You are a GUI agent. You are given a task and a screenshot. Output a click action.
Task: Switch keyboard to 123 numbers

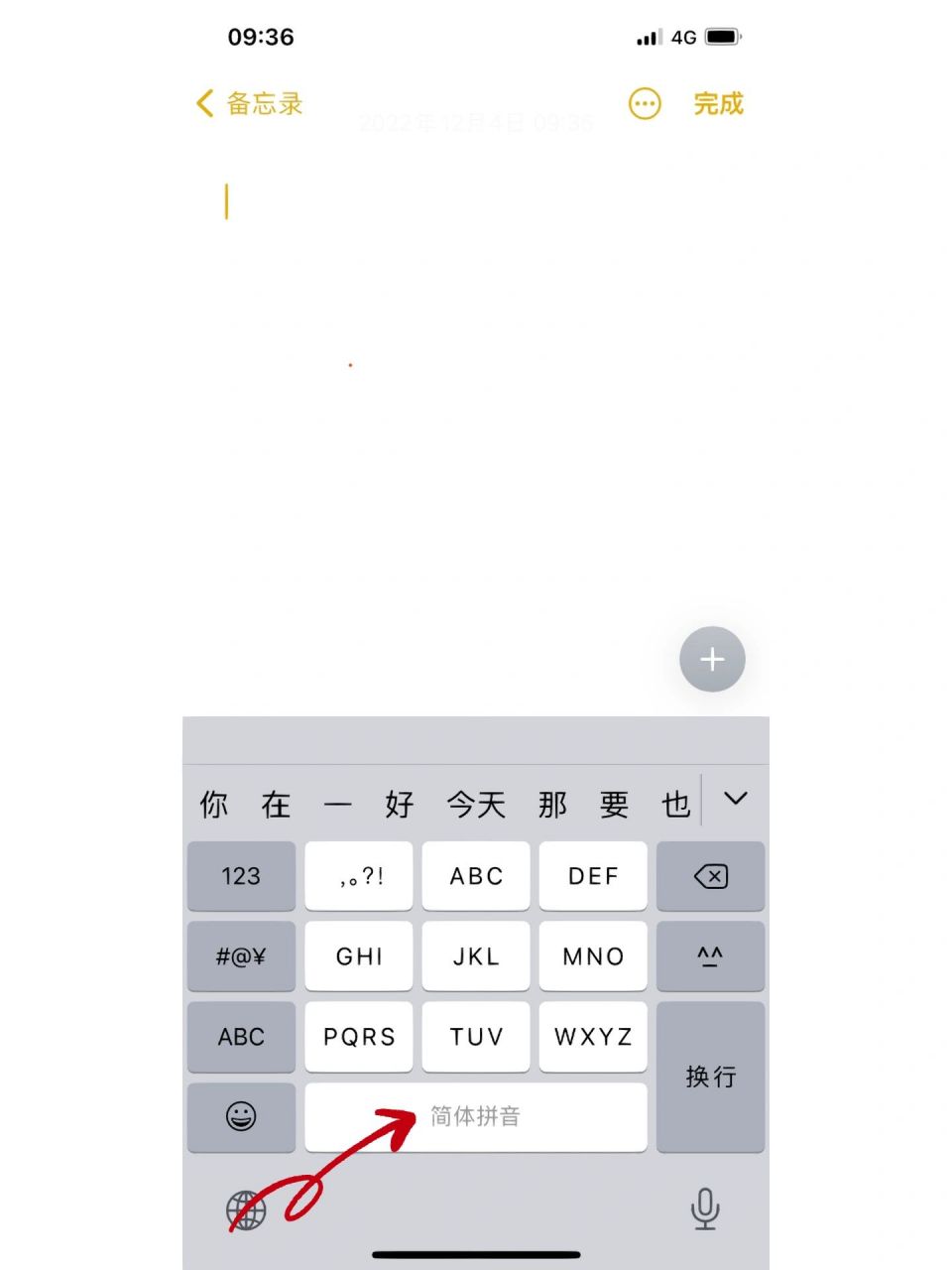coord(241,876)
